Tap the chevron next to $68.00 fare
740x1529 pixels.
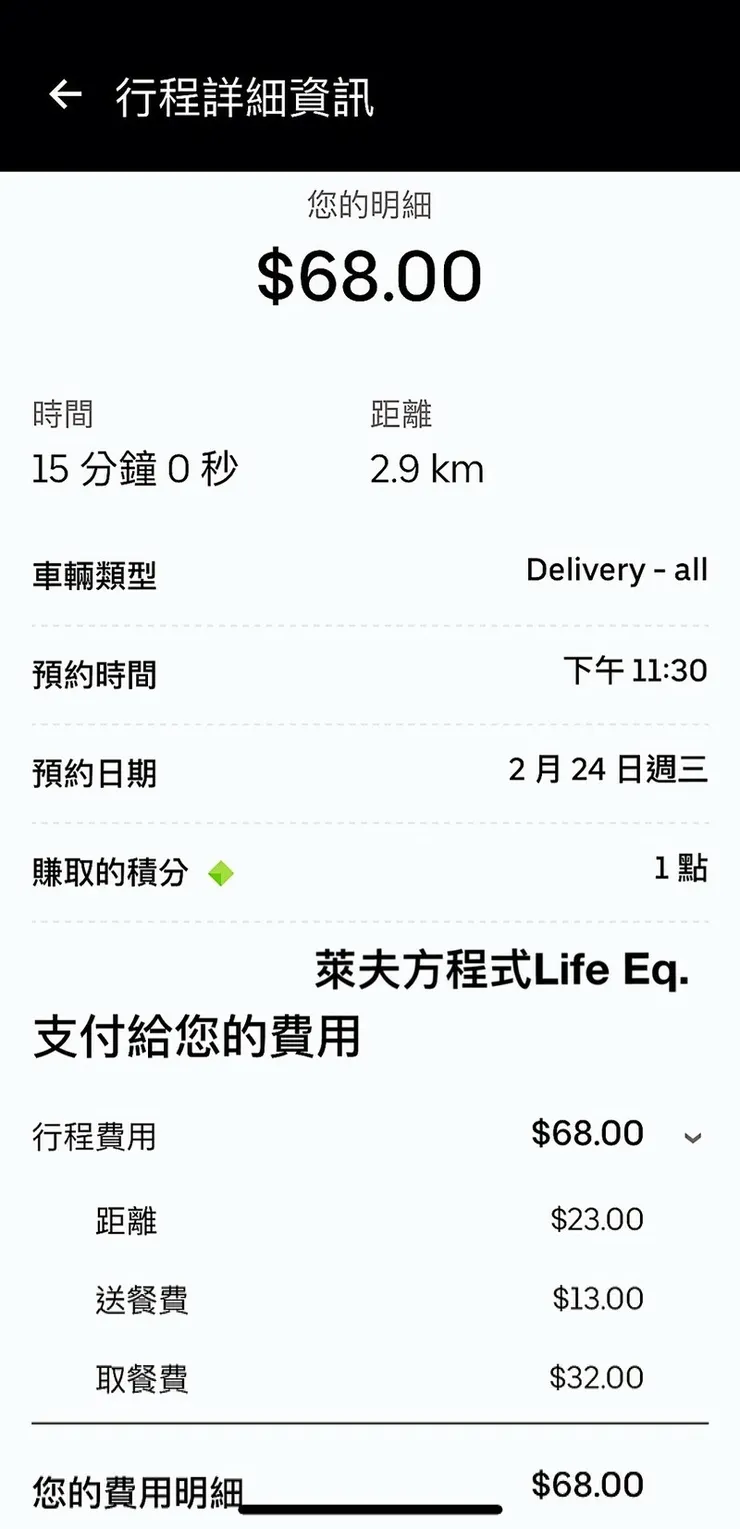point(693,1137)
